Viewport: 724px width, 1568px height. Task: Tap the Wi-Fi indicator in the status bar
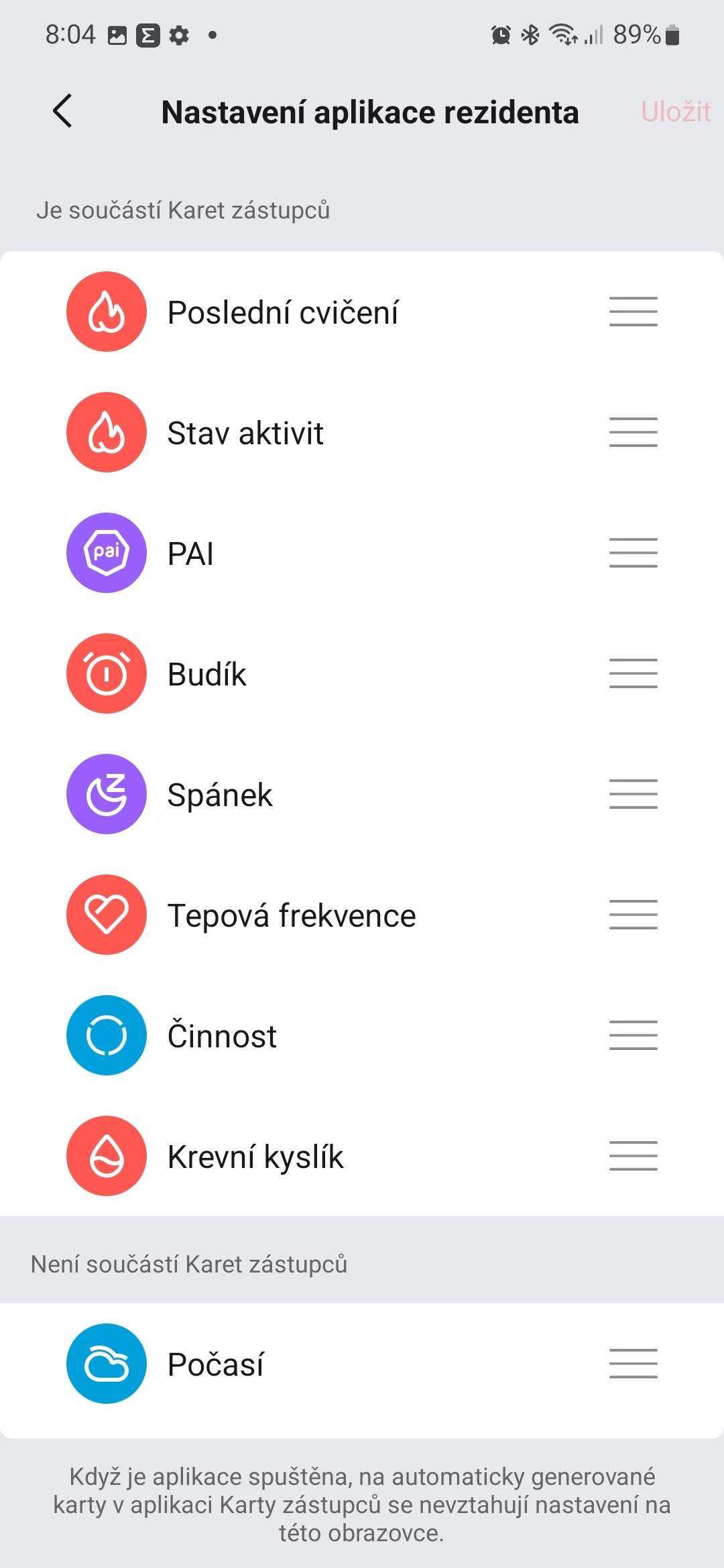563,34
